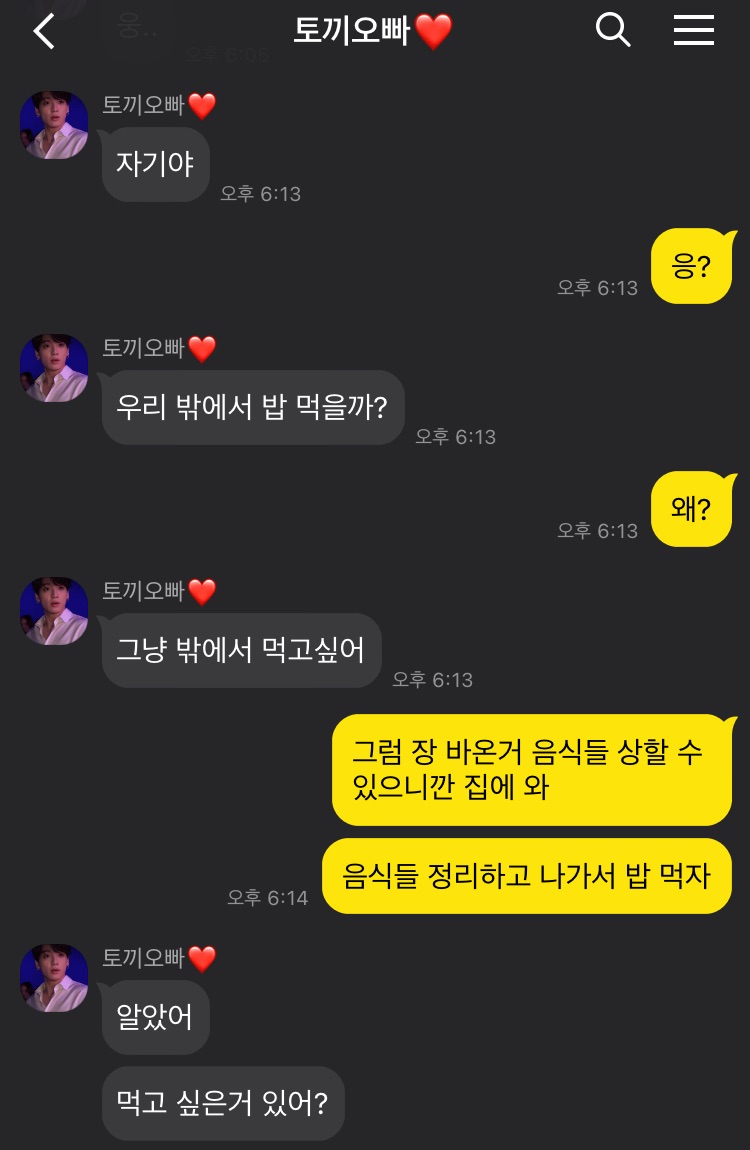Image resolution: width=750 pixels, height=1150 pixels.
Task: Tap profile picture beside 우리 밖에서 밥 먹을까?
Action: tap(54, 368)
